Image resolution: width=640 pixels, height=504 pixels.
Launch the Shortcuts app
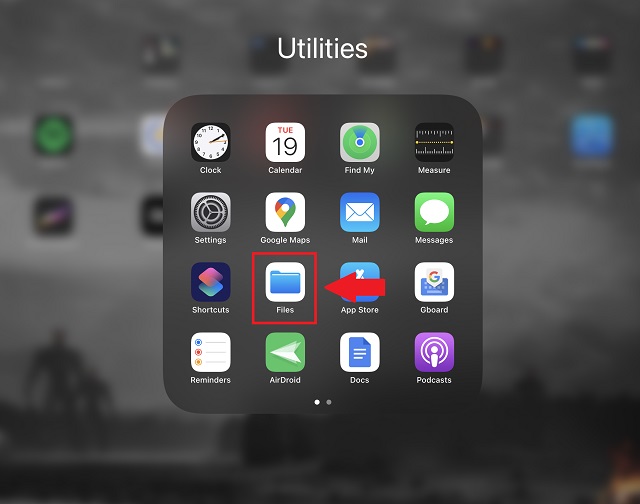pos(210,283)
